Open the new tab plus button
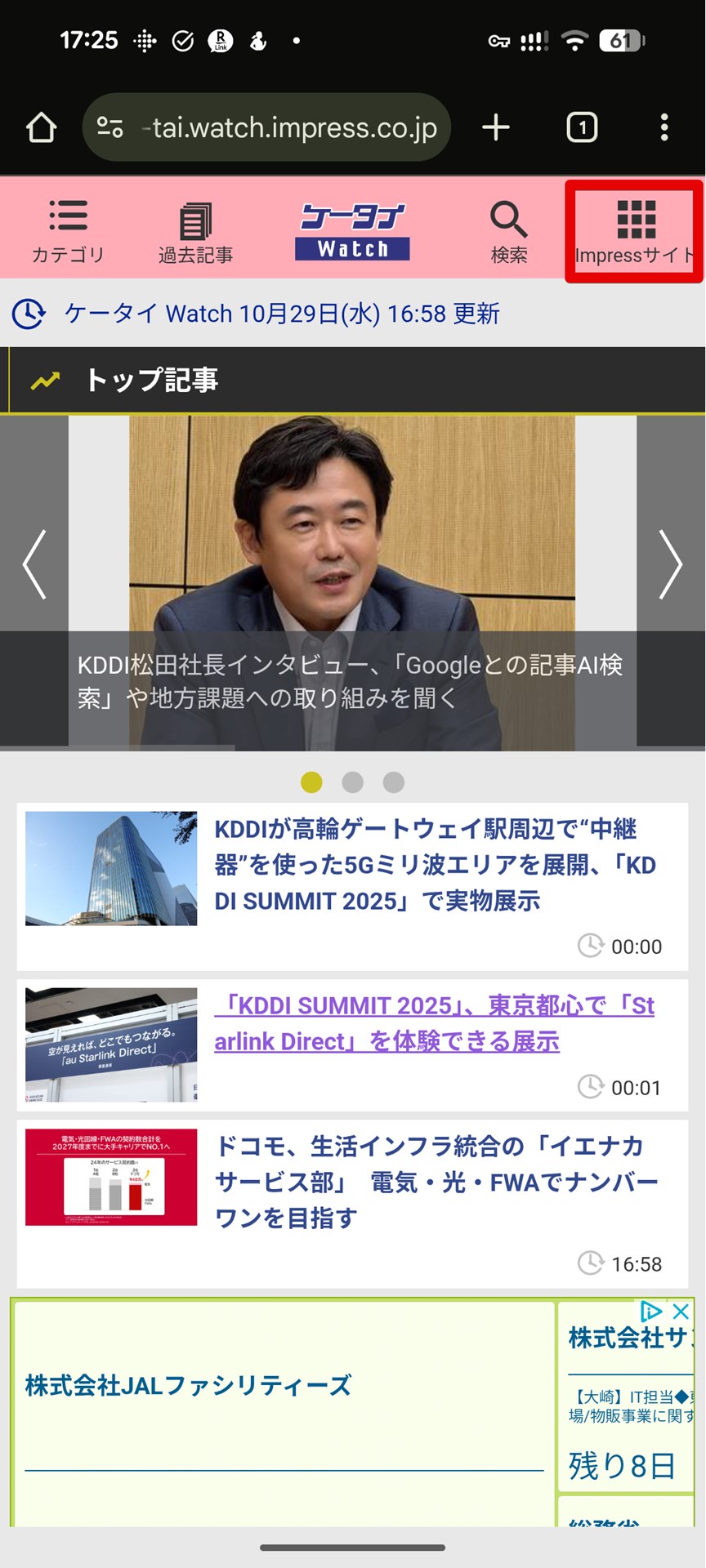 (495, 127)
